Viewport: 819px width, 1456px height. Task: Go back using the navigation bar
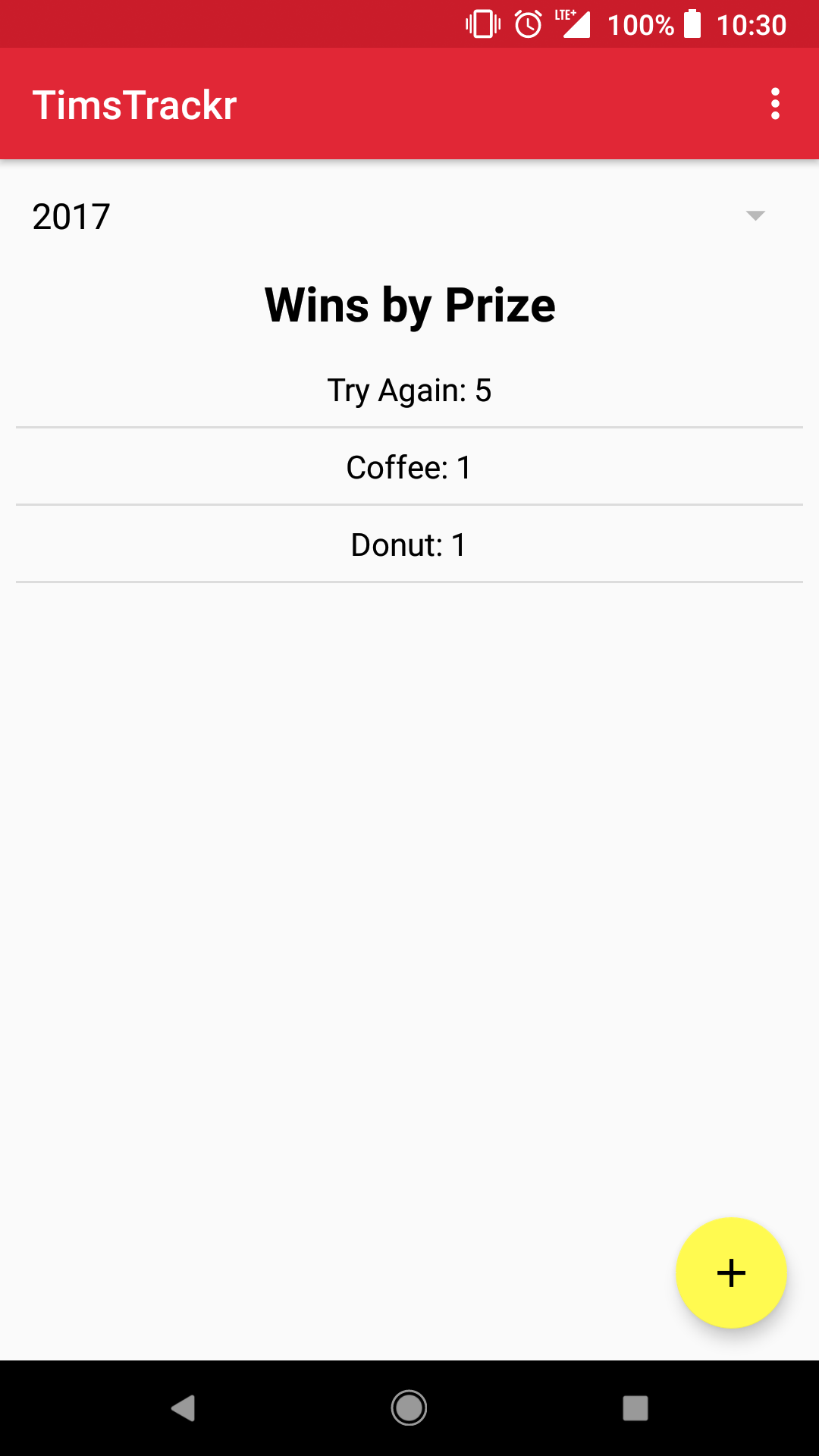tap(184, 1408)
